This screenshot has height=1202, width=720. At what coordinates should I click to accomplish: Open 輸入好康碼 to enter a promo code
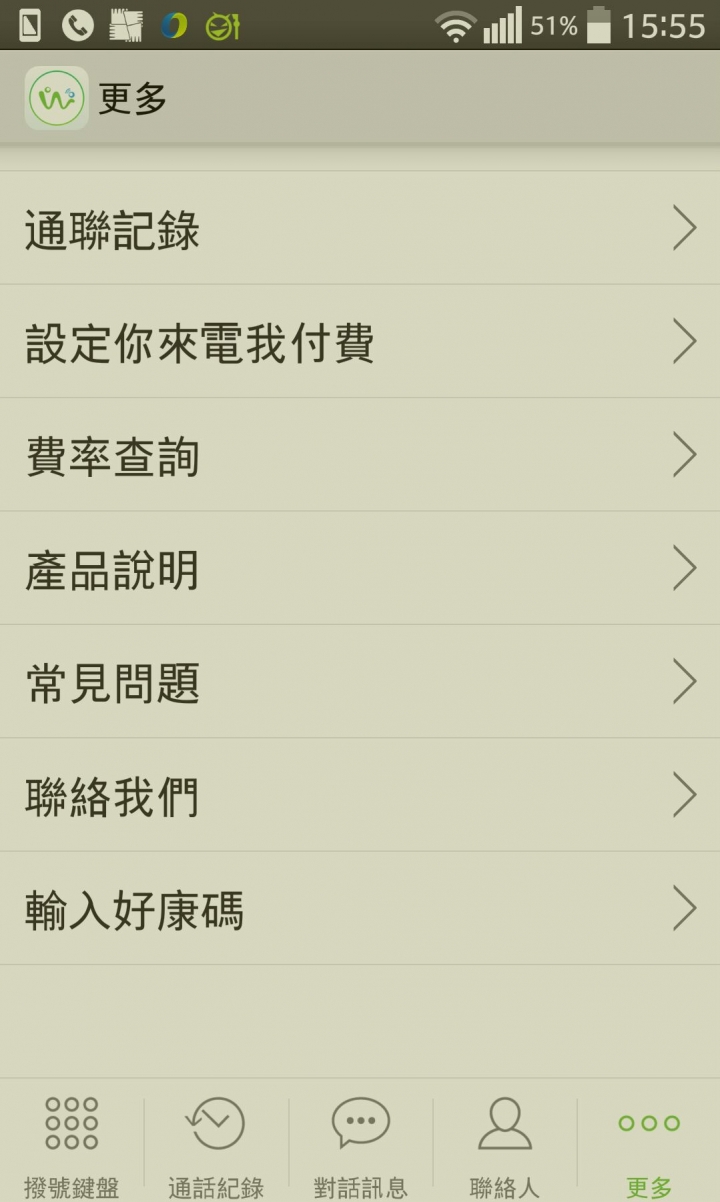[360, 909]
